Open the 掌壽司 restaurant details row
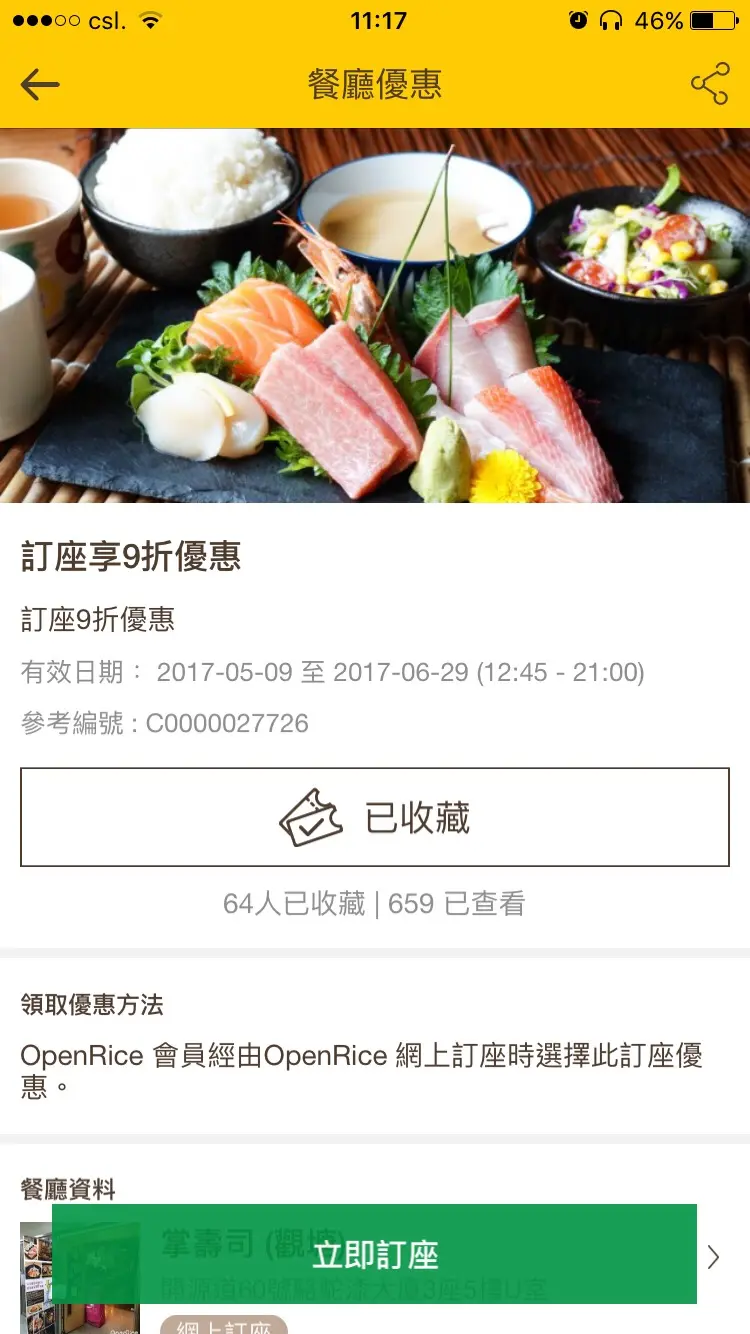Viewport: 750px width, 1334px height. [714, 1257]
